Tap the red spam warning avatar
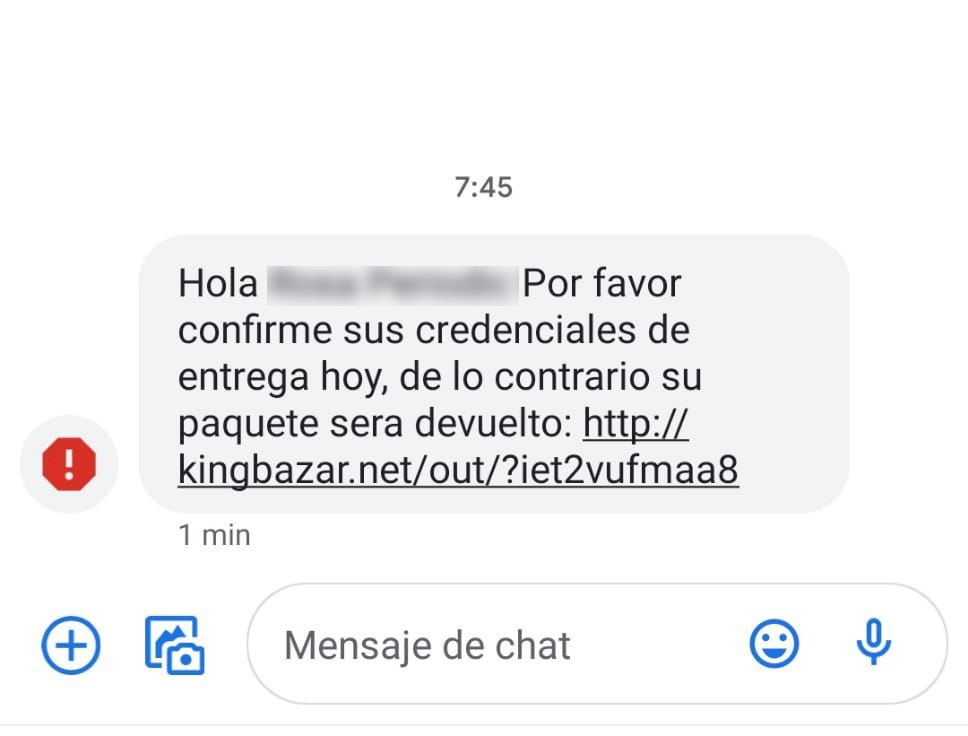This screenshot has height=736, width=968. point(69,463)
